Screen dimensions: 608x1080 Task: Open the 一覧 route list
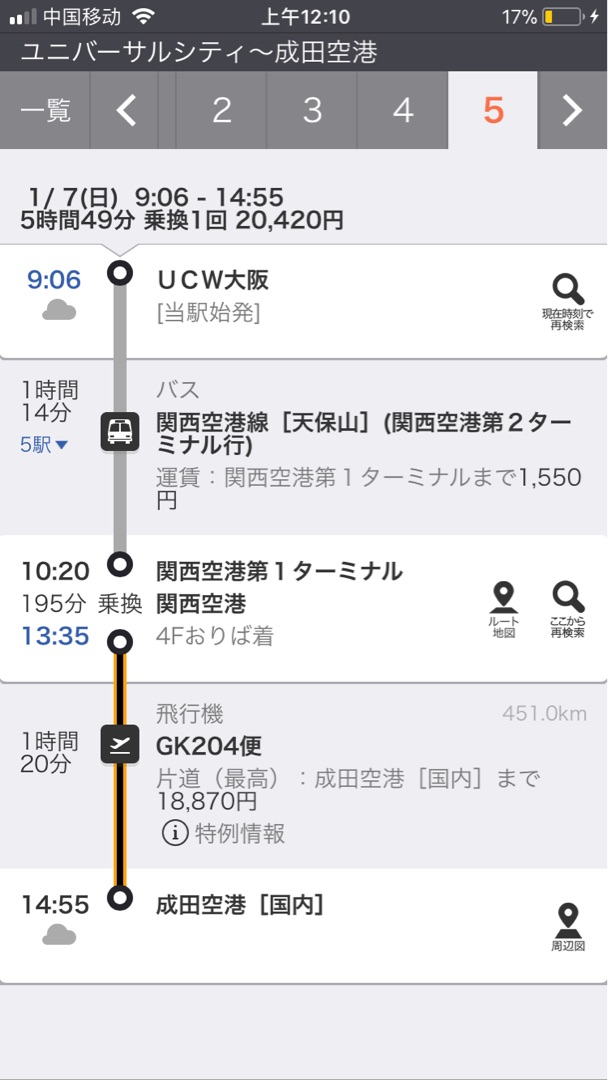tap(45, 110)
